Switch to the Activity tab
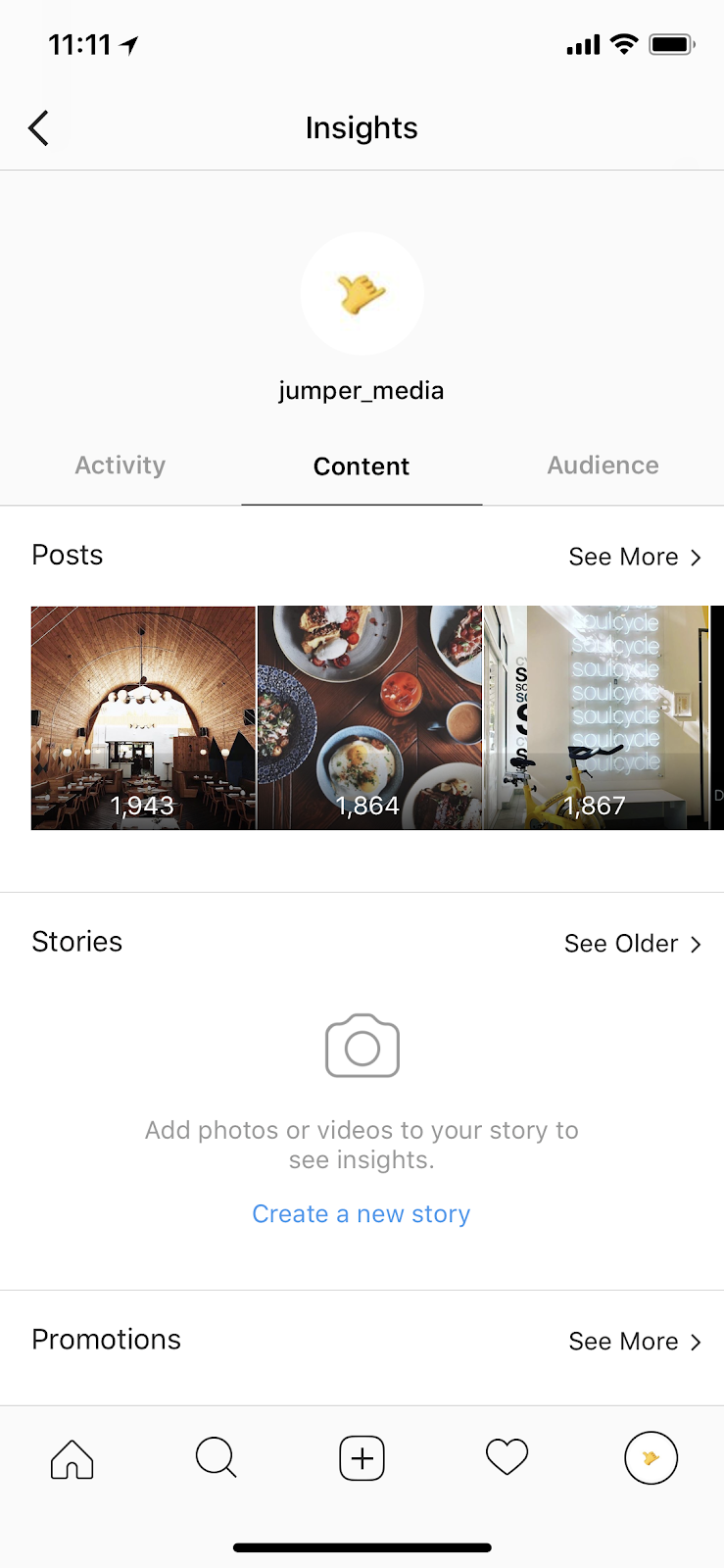The height and width of the screenshot is (1568, 724). coord(121,465)
